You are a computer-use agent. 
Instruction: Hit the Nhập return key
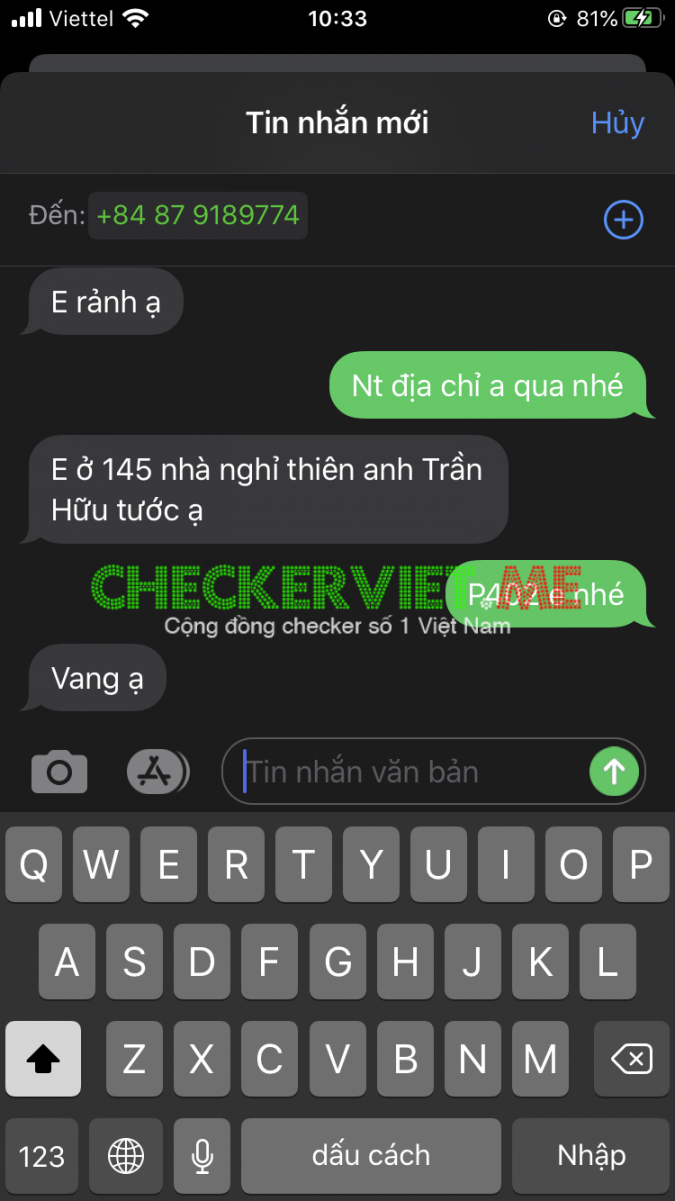591,1157
